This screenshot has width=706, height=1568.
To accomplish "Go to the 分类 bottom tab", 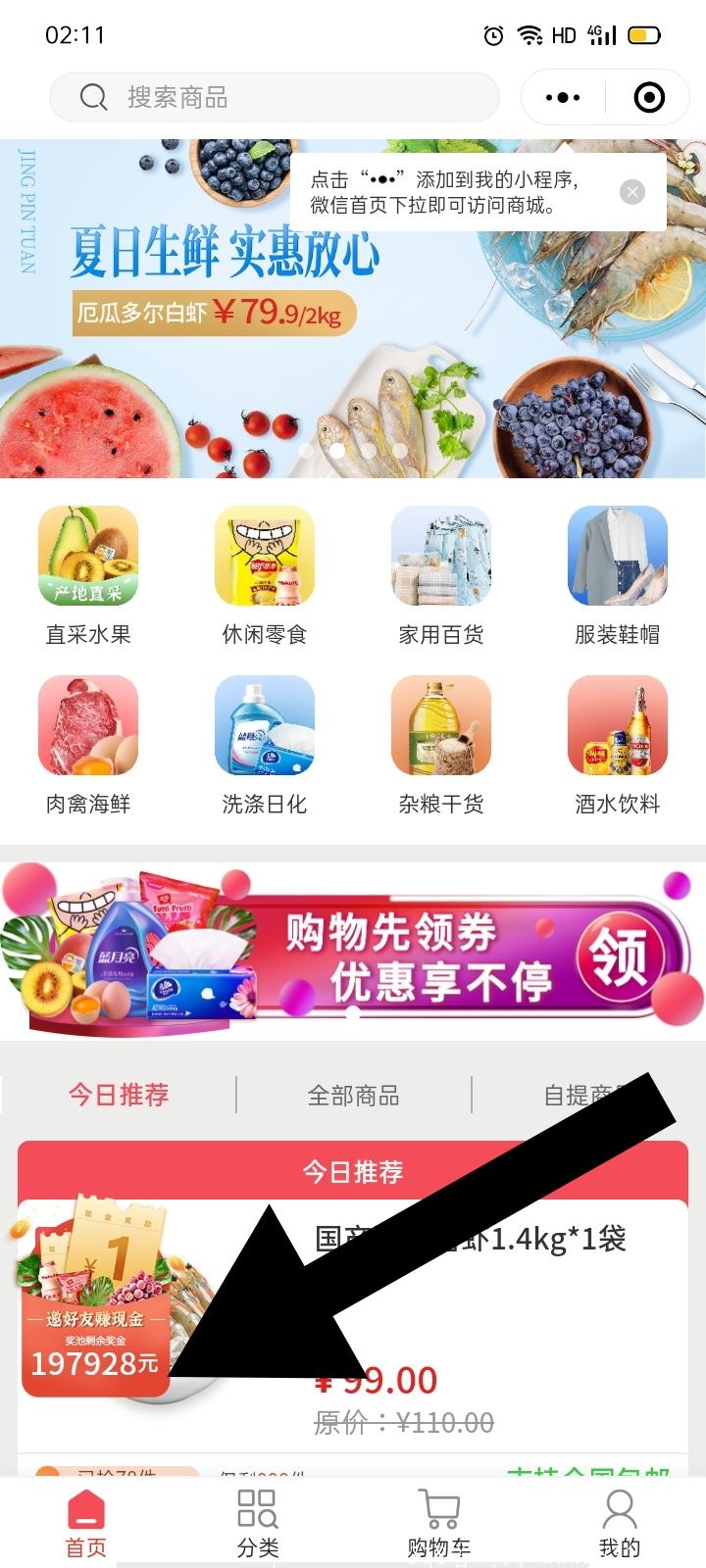I will coord(258,1523).
